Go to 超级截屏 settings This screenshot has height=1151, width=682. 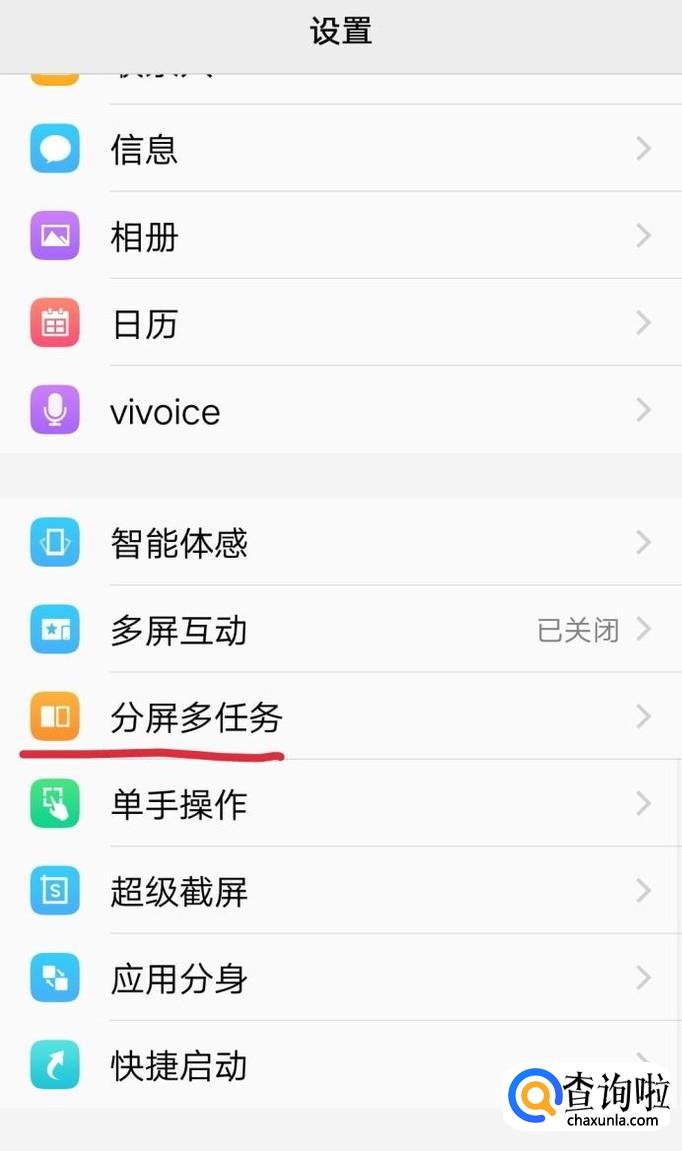340,891
